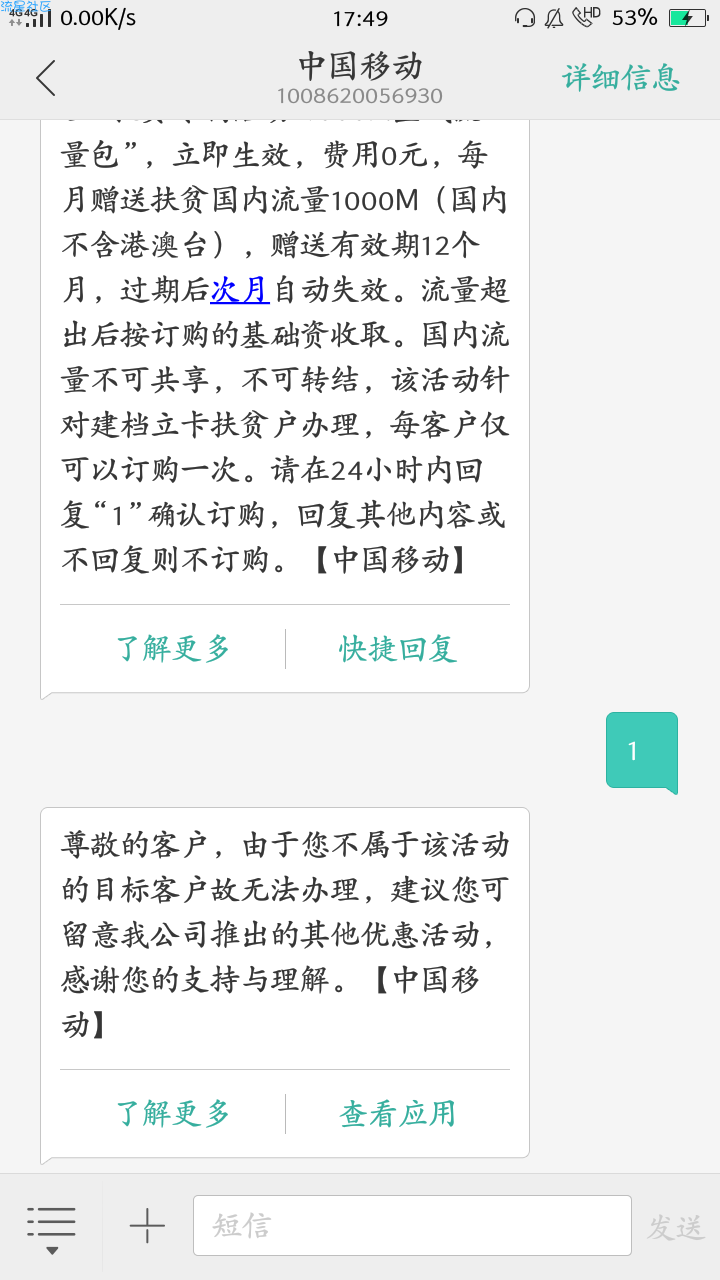
Task: Tap the underlined 次月 link
Action: [x=240, y=289]
